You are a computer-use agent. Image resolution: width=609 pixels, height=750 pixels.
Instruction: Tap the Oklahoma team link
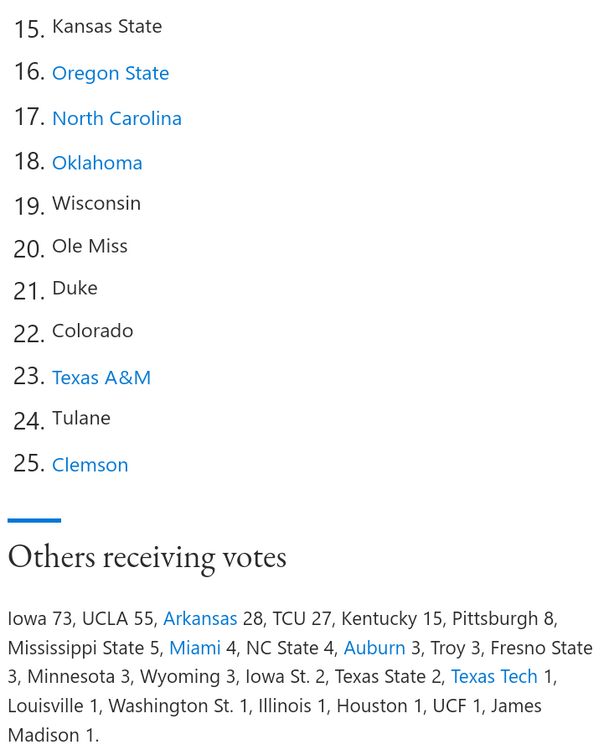click(97, 163)
